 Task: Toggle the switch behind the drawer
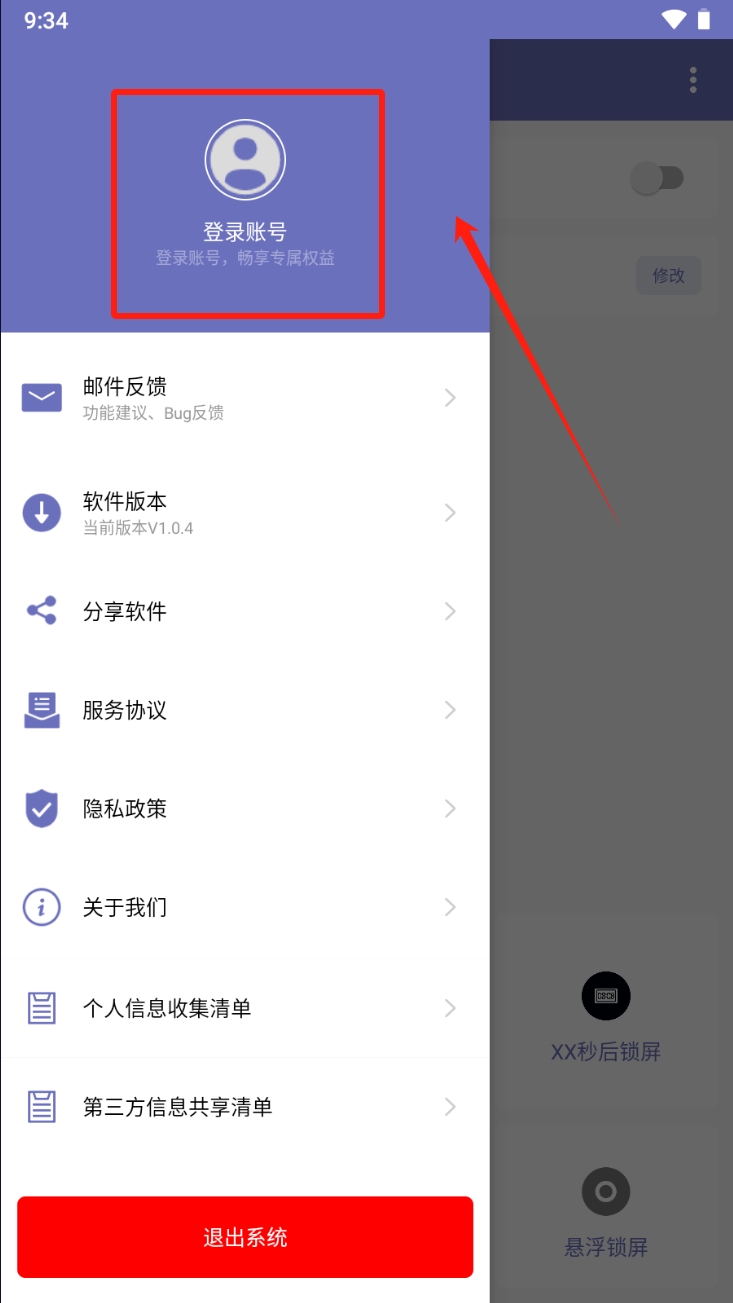click(x=657, y=179)
